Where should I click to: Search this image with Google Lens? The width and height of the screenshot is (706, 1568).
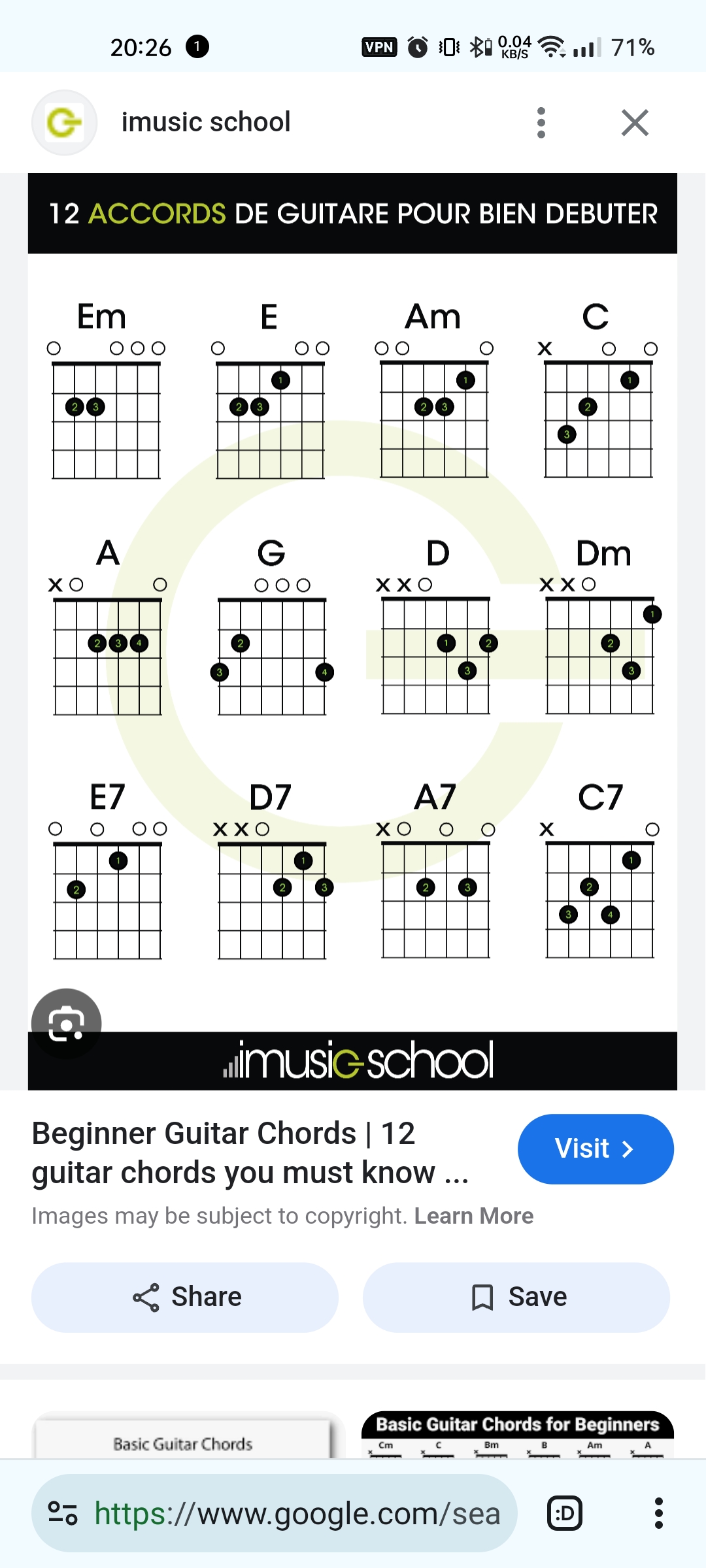[x=66, y=1023]
